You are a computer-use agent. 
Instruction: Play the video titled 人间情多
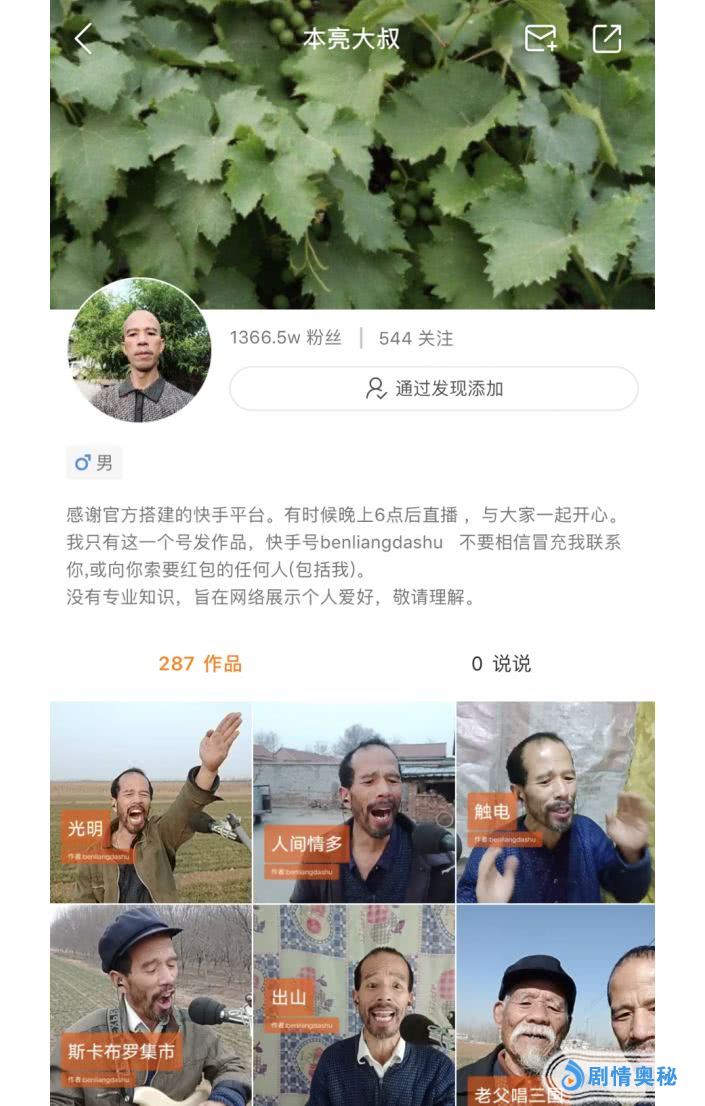[354, 802]
